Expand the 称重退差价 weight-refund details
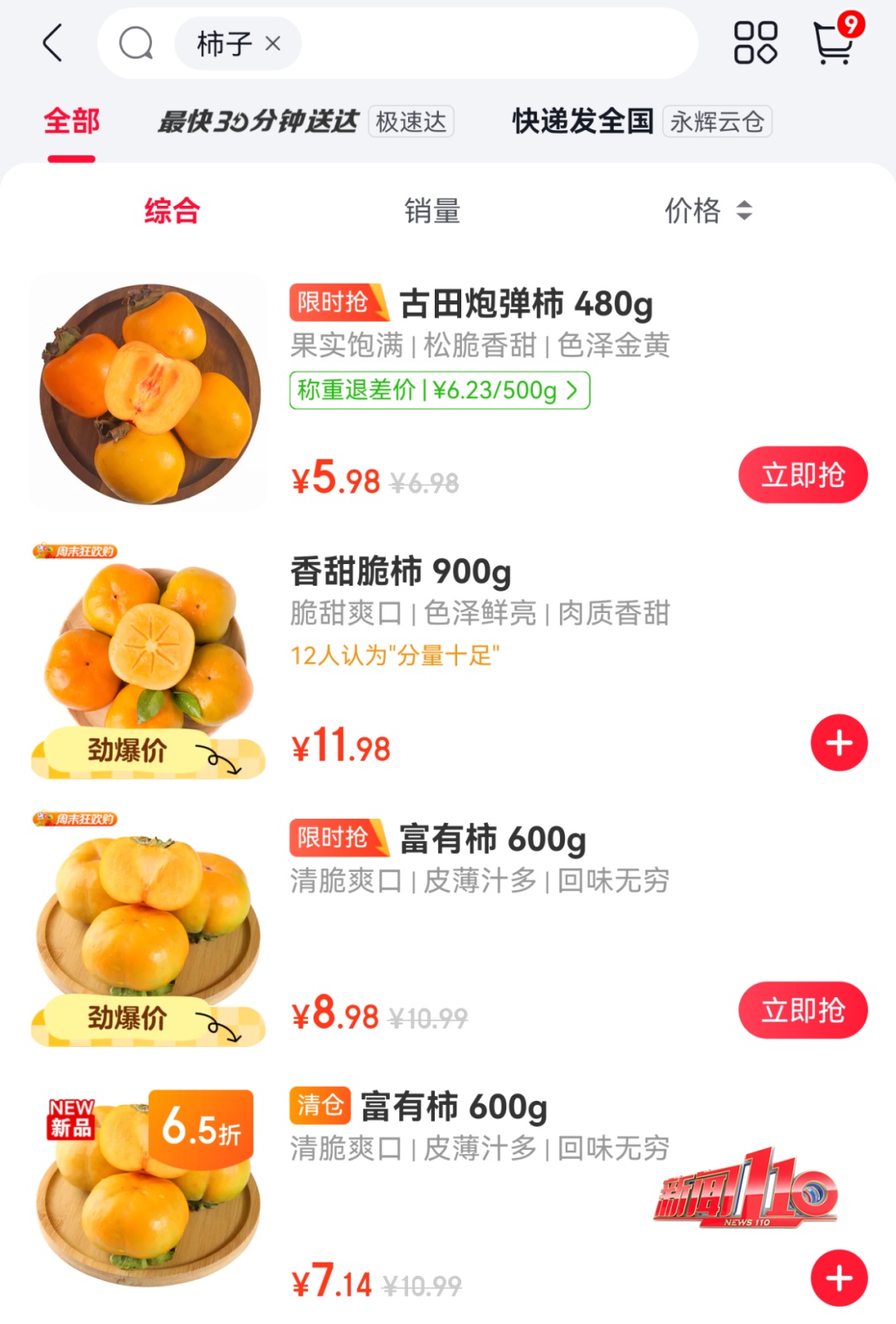896x1324 pixels. pyautogui.click(x=438, y=389)
